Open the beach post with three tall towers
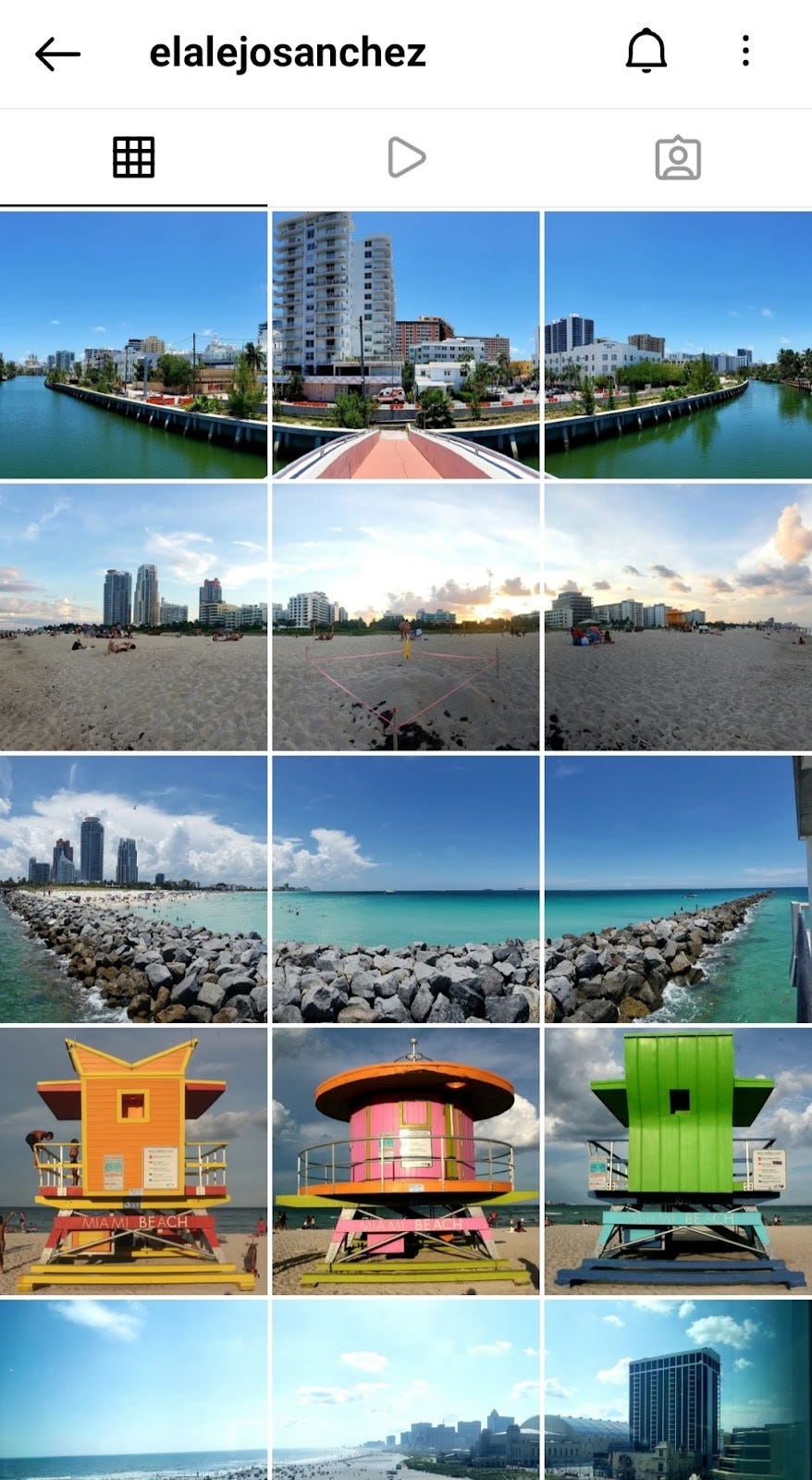Screen dimensions: 812x1480 point(133,616)
